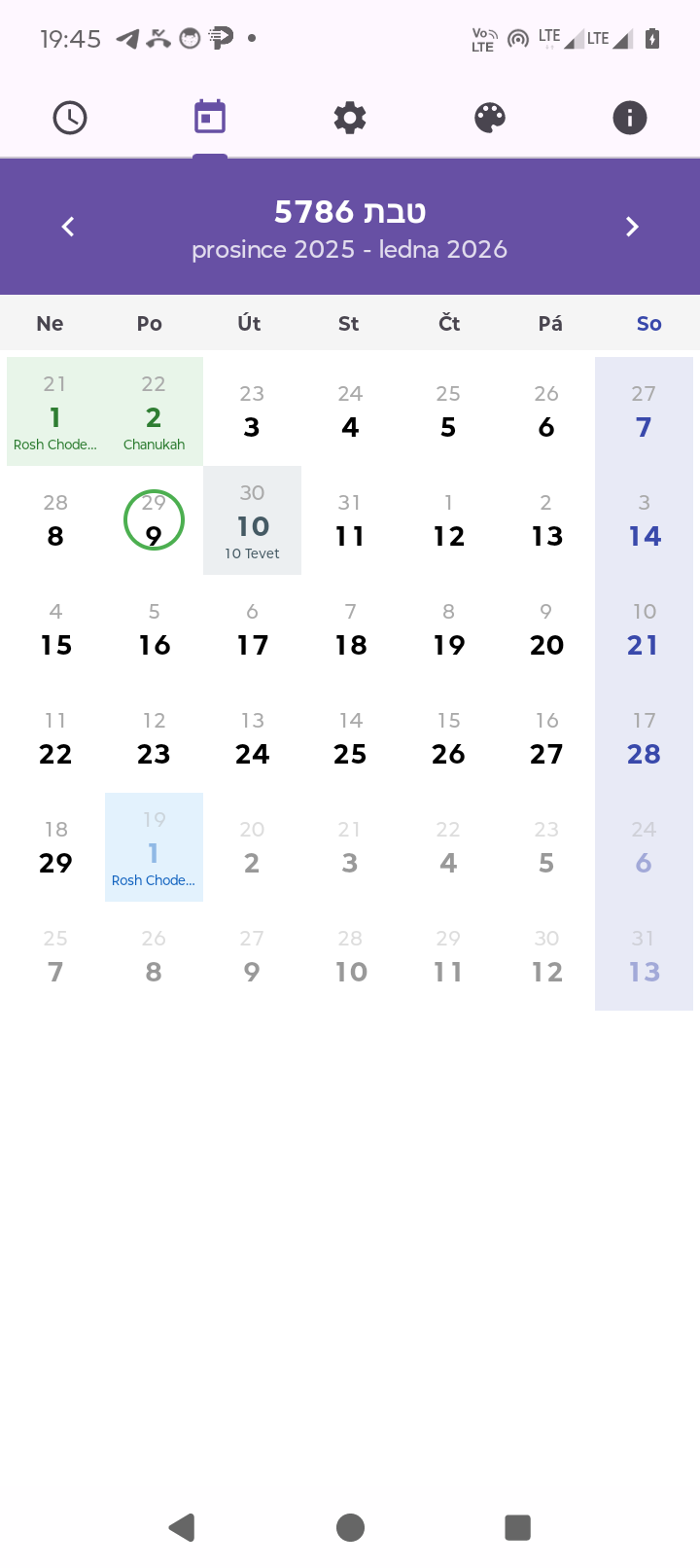Viewport: 700px width, 1568px height.
Task: Open the info tab
Action: (630, 118)
